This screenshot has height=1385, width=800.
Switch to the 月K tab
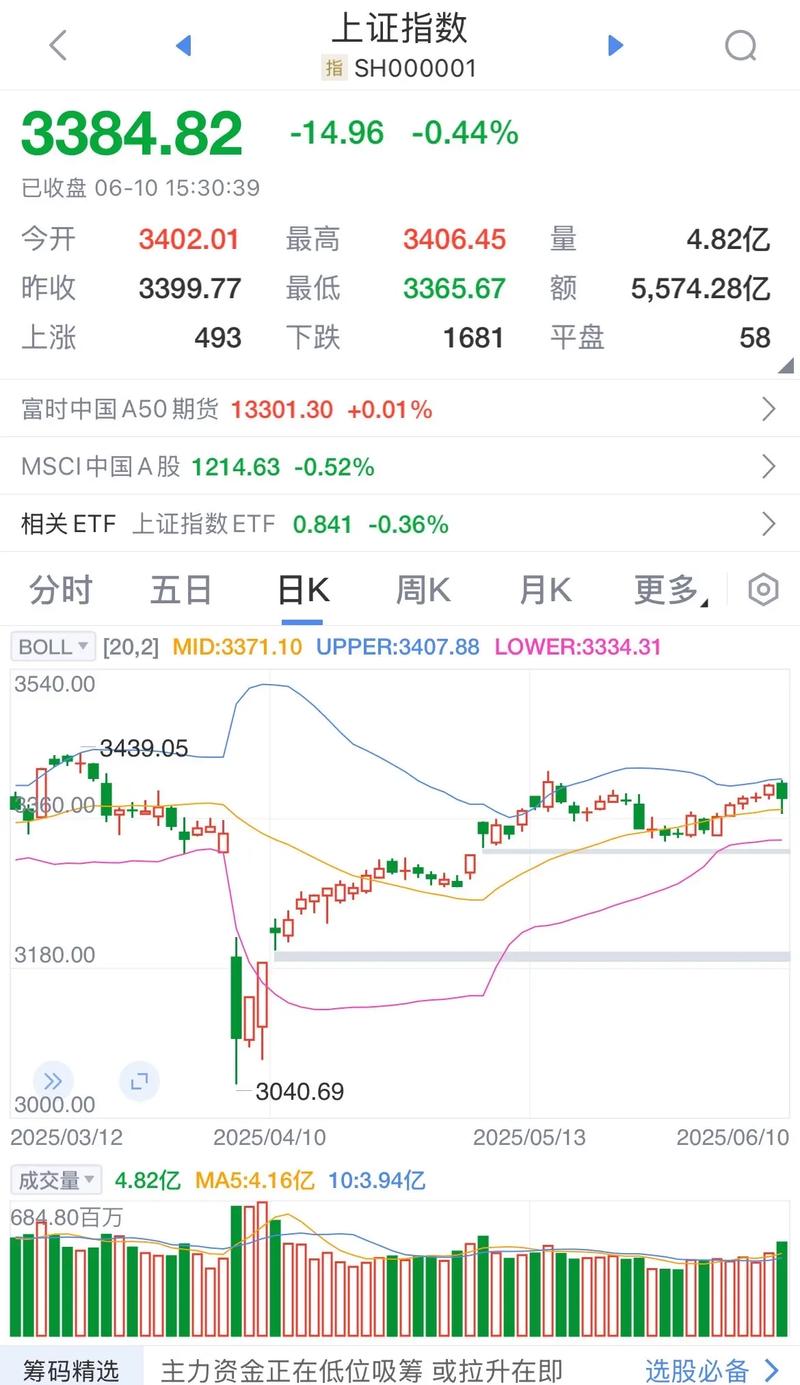coord(543,590)
